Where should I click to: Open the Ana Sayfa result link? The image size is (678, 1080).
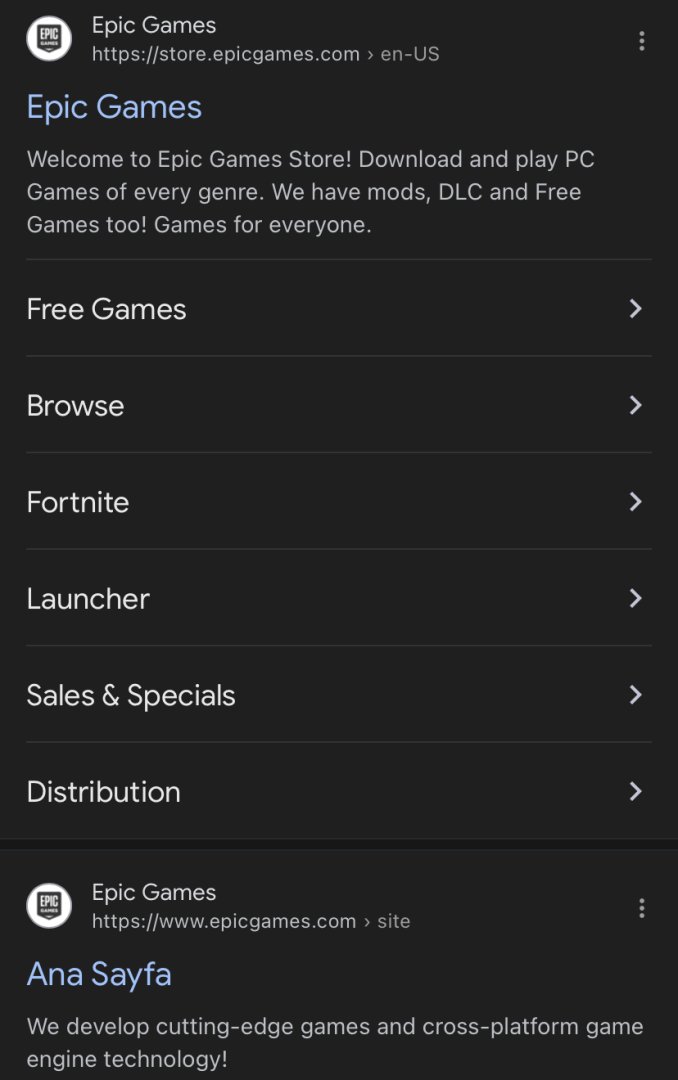[99, 974]
